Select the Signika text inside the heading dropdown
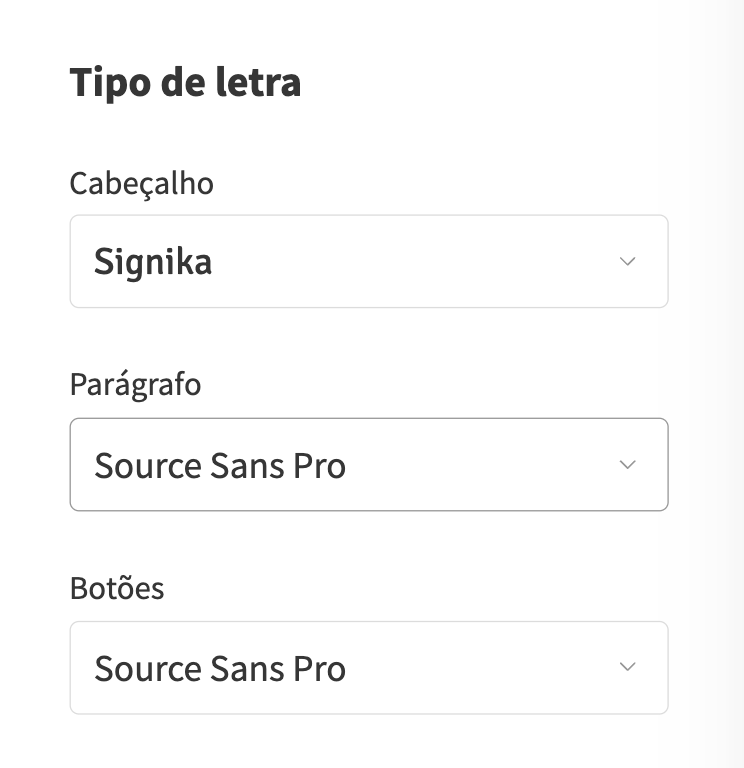 (153, 261)
